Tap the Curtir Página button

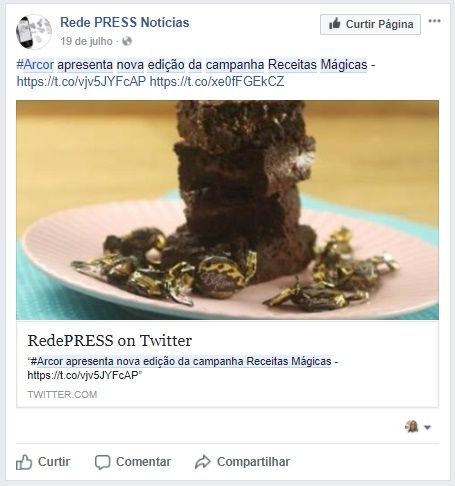370,24
